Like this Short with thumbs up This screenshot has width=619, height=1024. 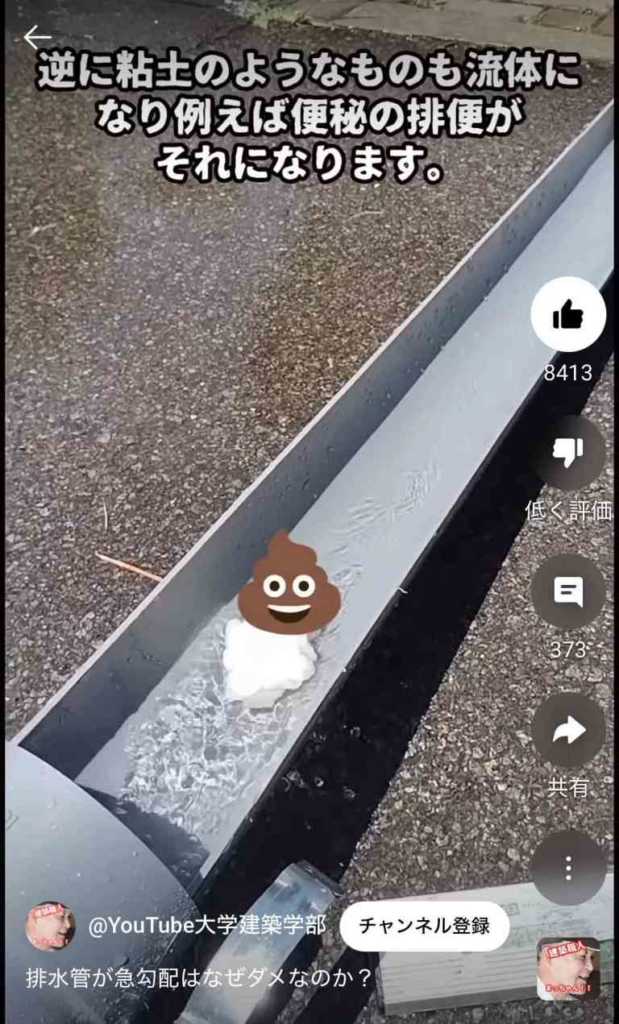coord(568,315)
